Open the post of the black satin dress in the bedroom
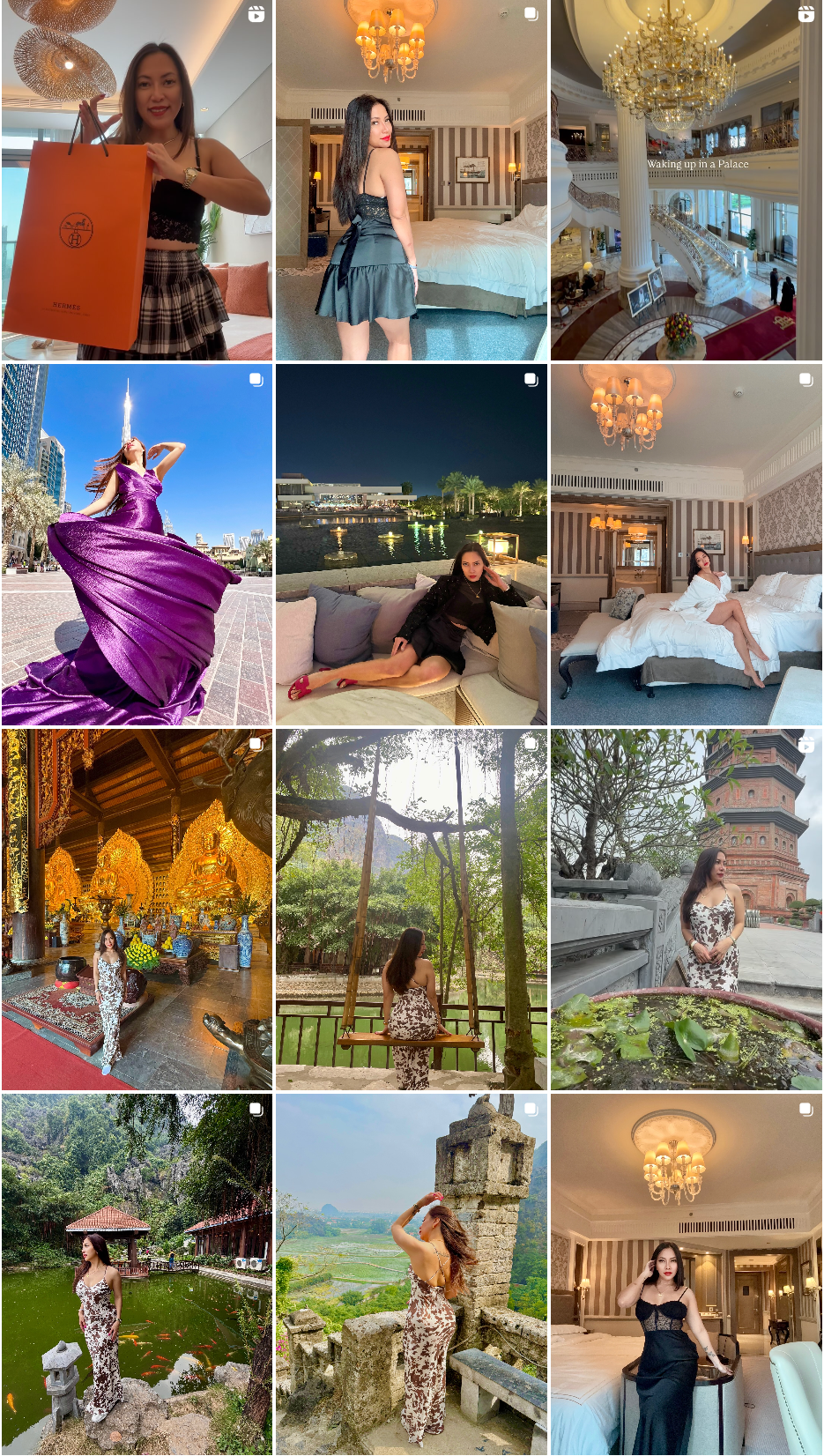Viewport: 824px width, 1456px height. point(412,180)
